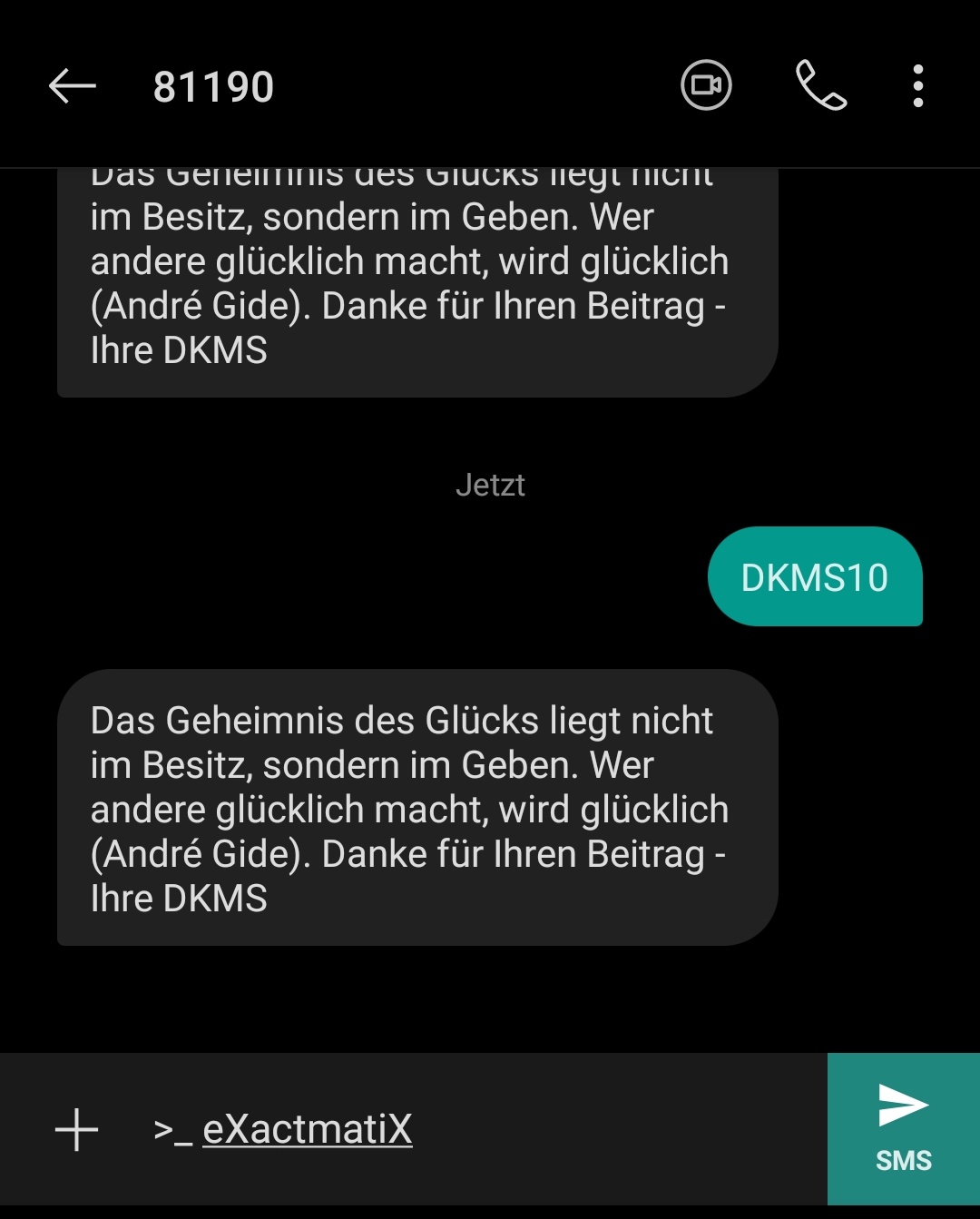Screen dimensions: 980x1219
Task: Open the overflow menu
Action: click(x=918, y=86)
